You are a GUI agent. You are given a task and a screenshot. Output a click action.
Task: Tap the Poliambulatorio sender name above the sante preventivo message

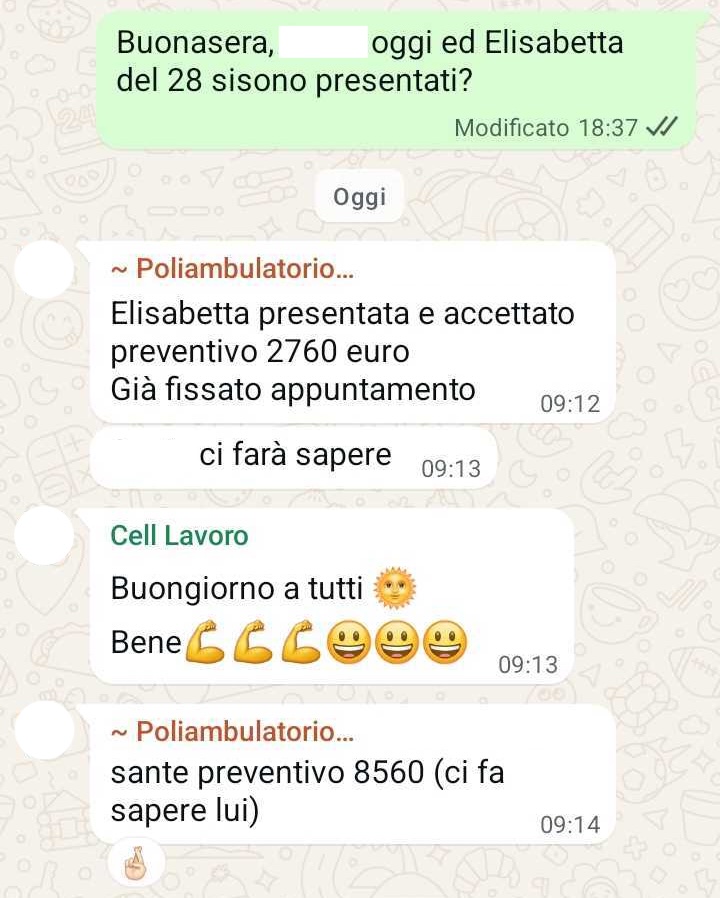click(x=232, y=732)
